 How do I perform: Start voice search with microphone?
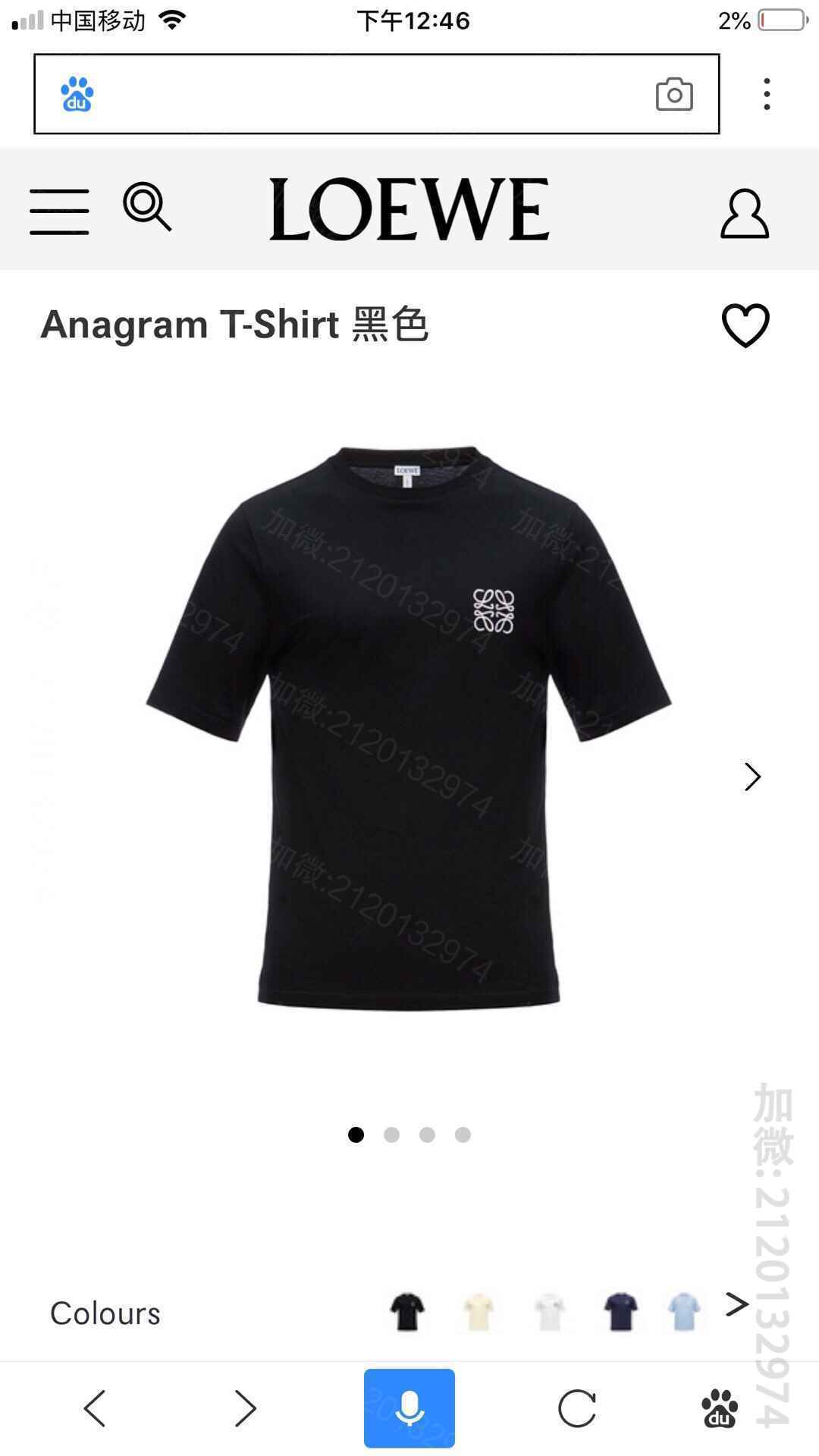tap(409, 1408)
